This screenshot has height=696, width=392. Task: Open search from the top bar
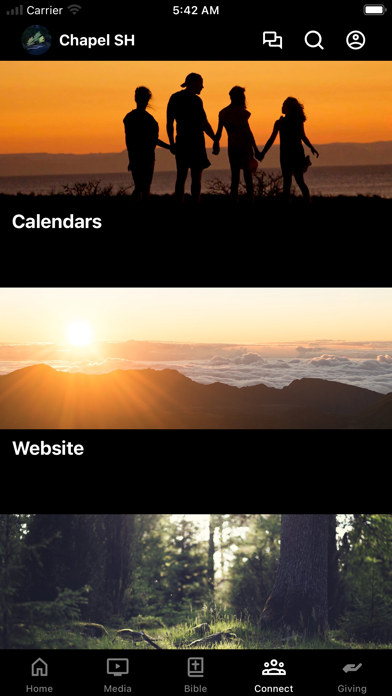(314, 40)
